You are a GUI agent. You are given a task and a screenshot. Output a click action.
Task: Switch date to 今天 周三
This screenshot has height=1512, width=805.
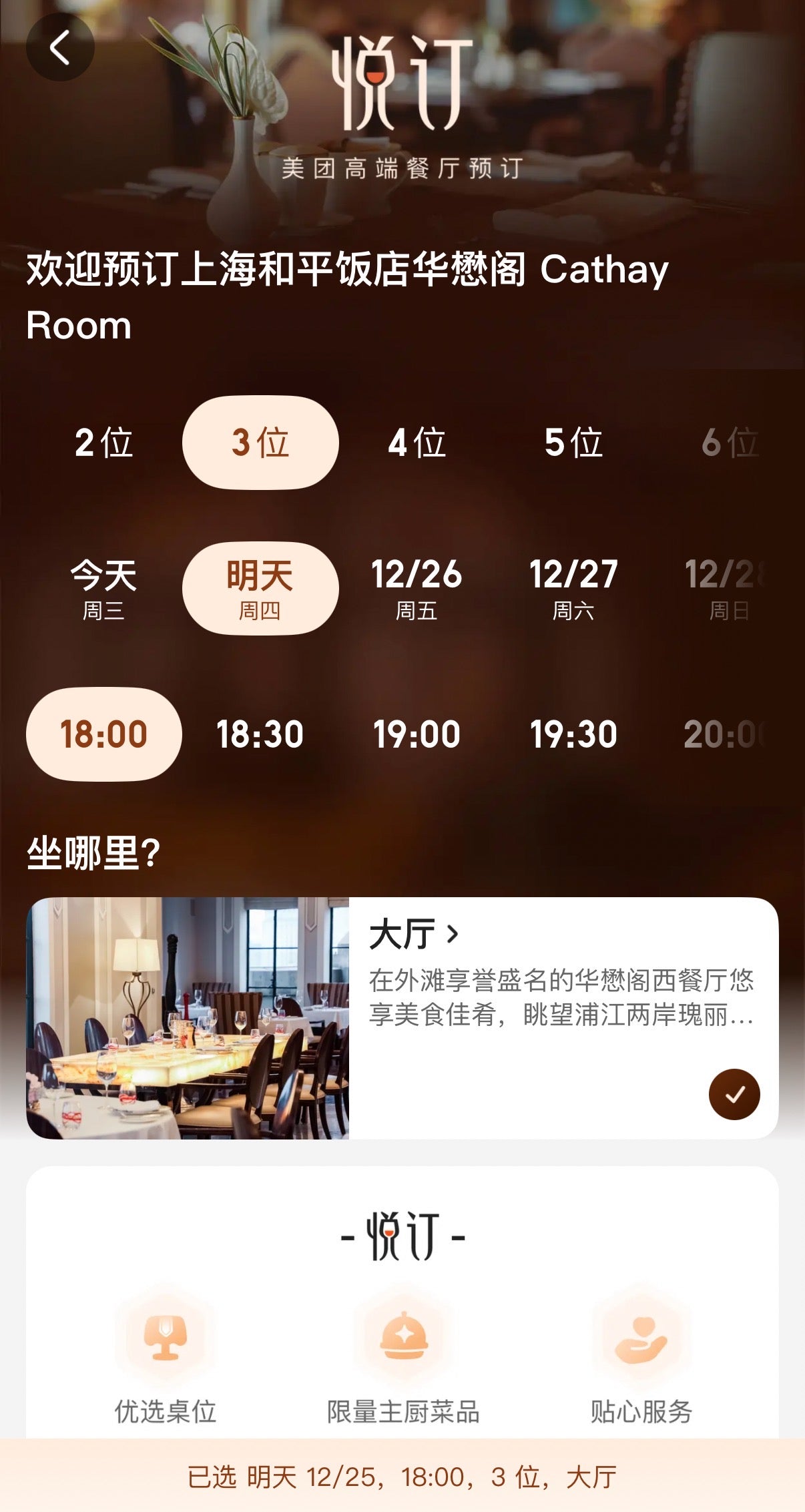point(103,588)
